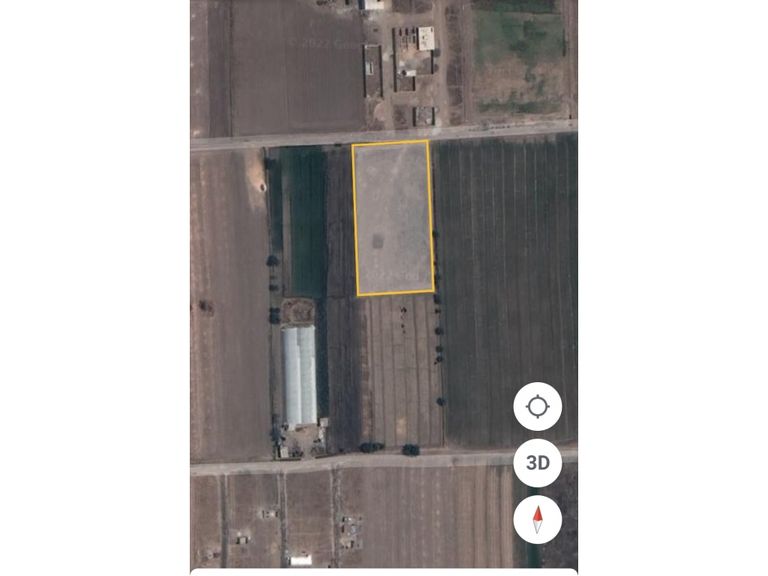
Task: Tap the compass to reset north
Action: point(538,519)
